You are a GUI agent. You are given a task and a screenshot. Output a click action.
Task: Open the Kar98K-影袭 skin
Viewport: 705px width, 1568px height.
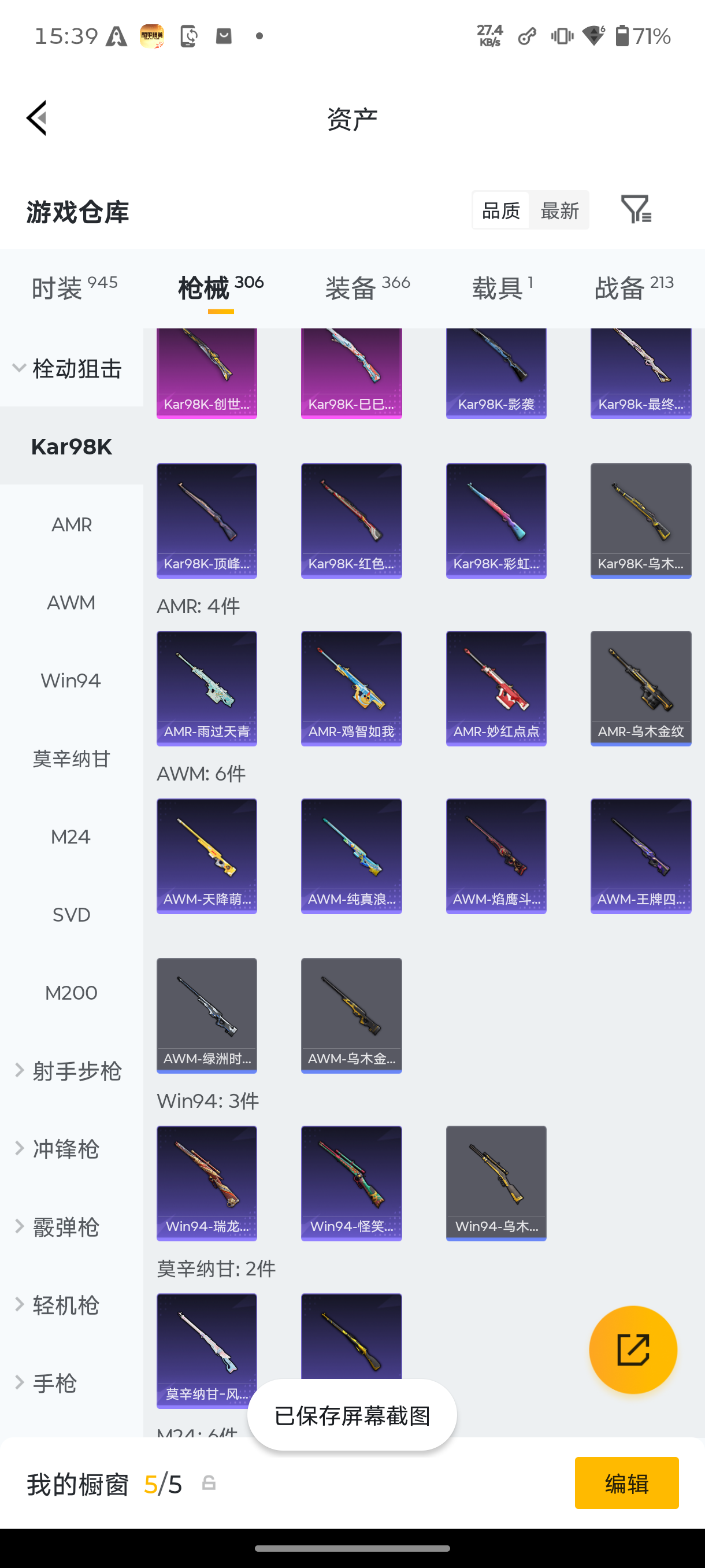[x=496, y=373]
